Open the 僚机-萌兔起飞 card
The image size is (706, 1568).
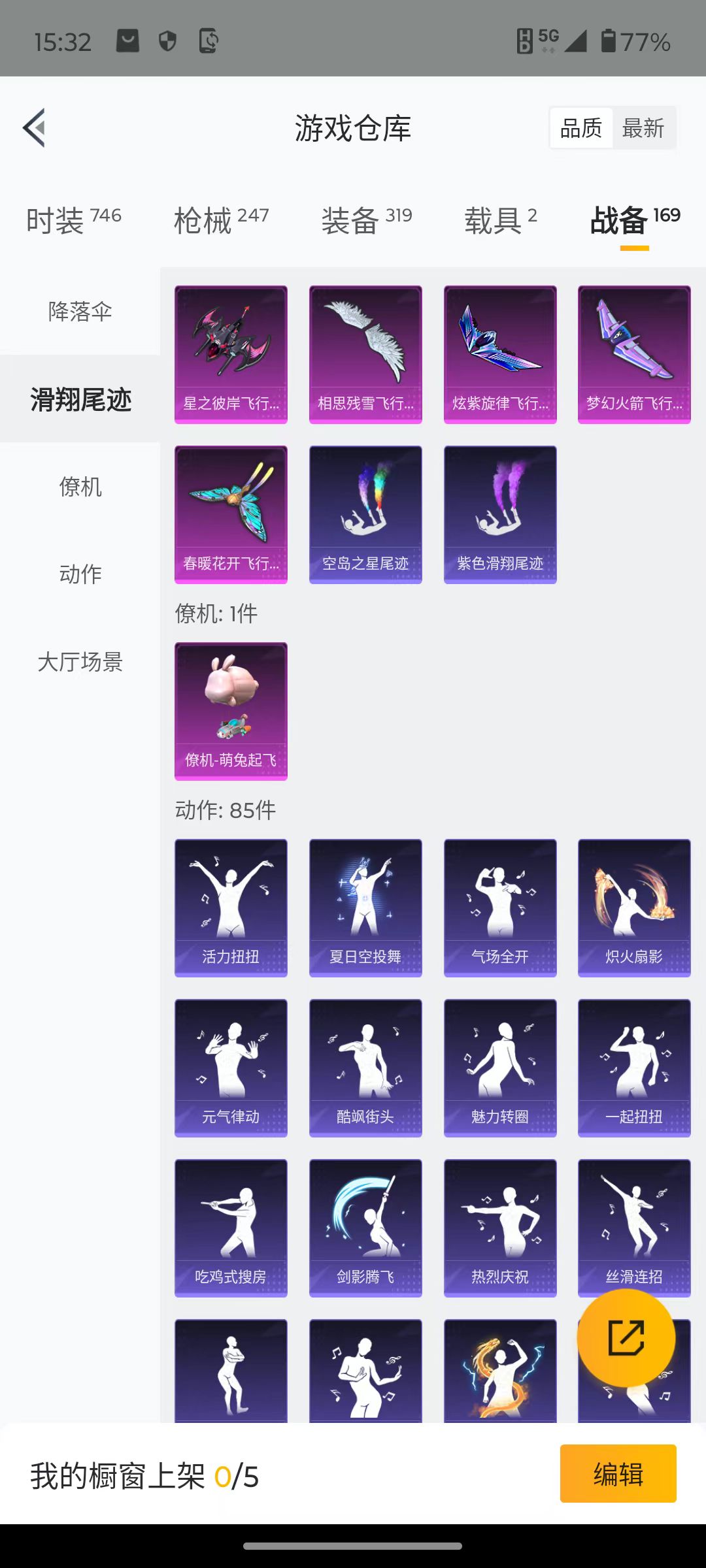(x=231, y=711)
